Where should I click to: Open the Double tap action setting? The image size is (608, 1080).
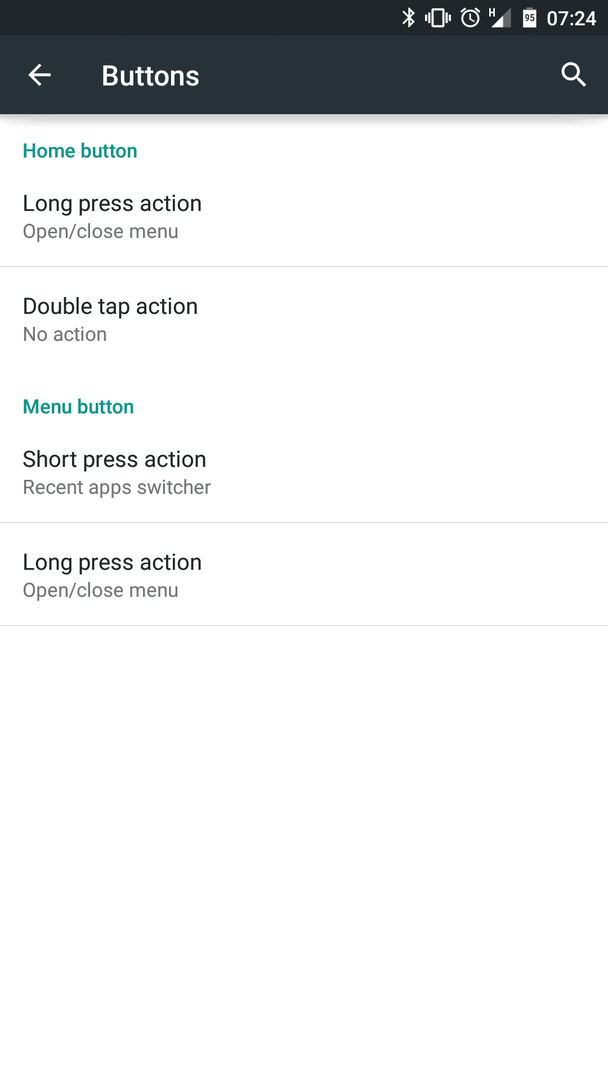click(x=304, y=319)
